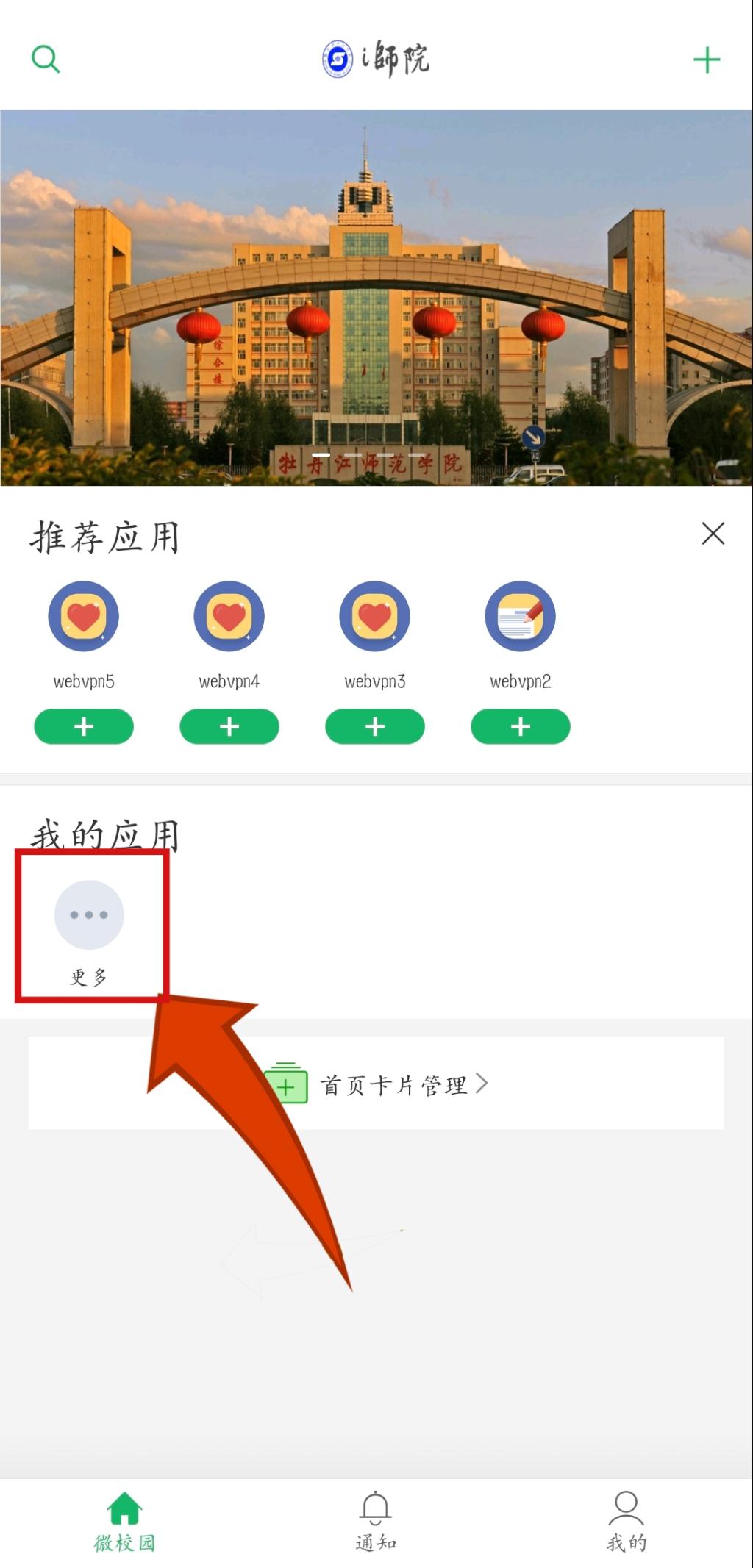Add webvpn5 to my apps

tap(84, 726)
